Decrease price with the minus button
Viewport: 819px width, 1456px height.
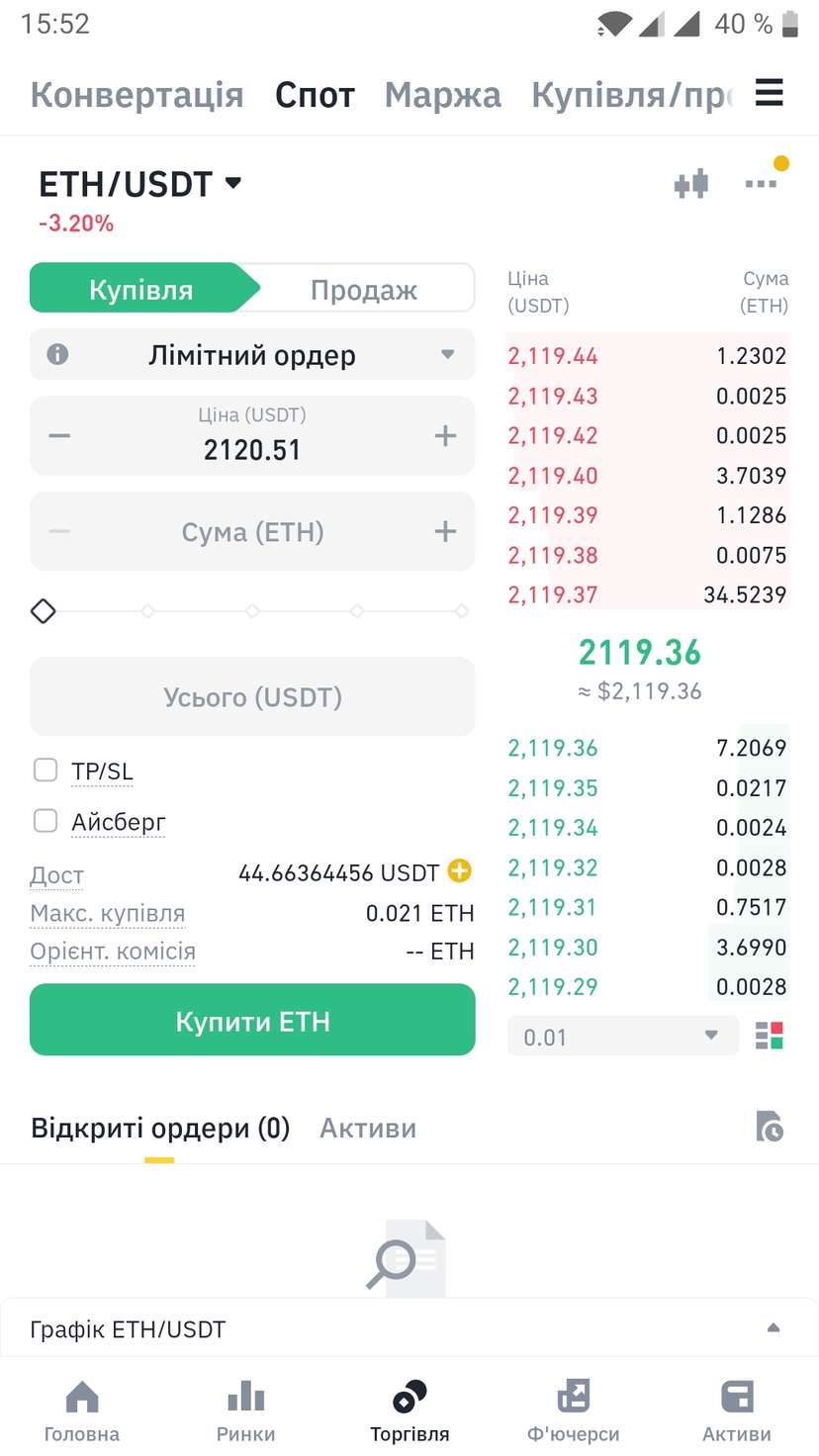pyautogui.click(x=59, y=436)
